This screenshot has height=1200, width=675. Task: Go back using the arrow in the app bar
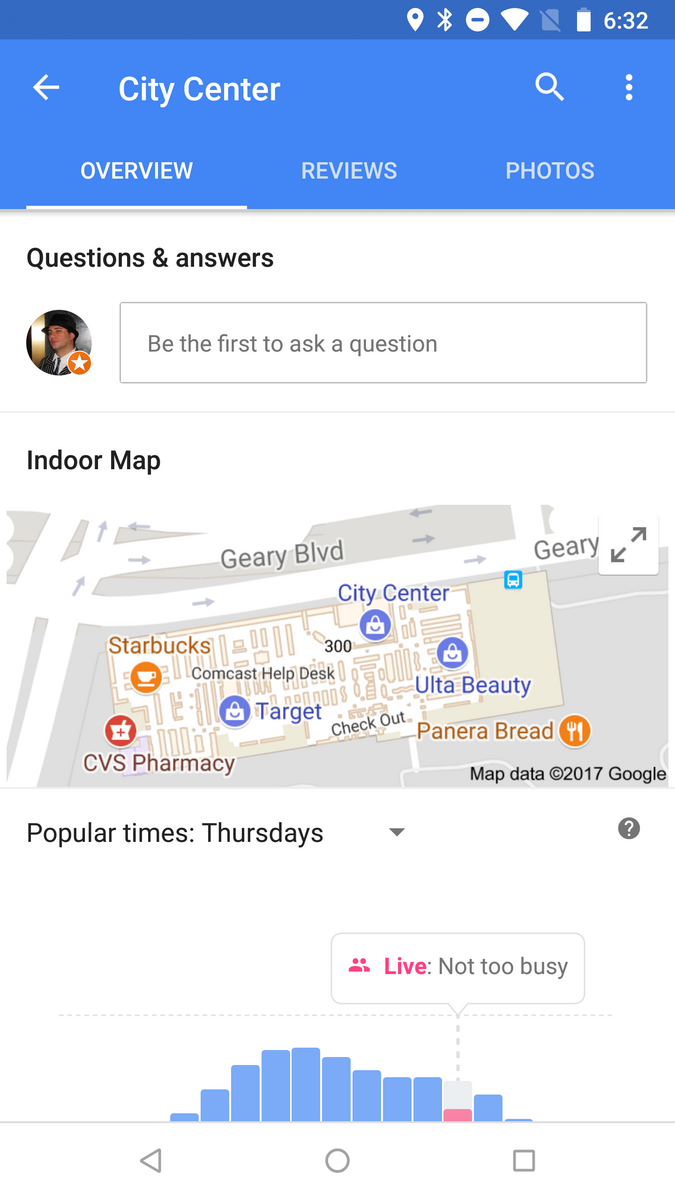[46, 88]
